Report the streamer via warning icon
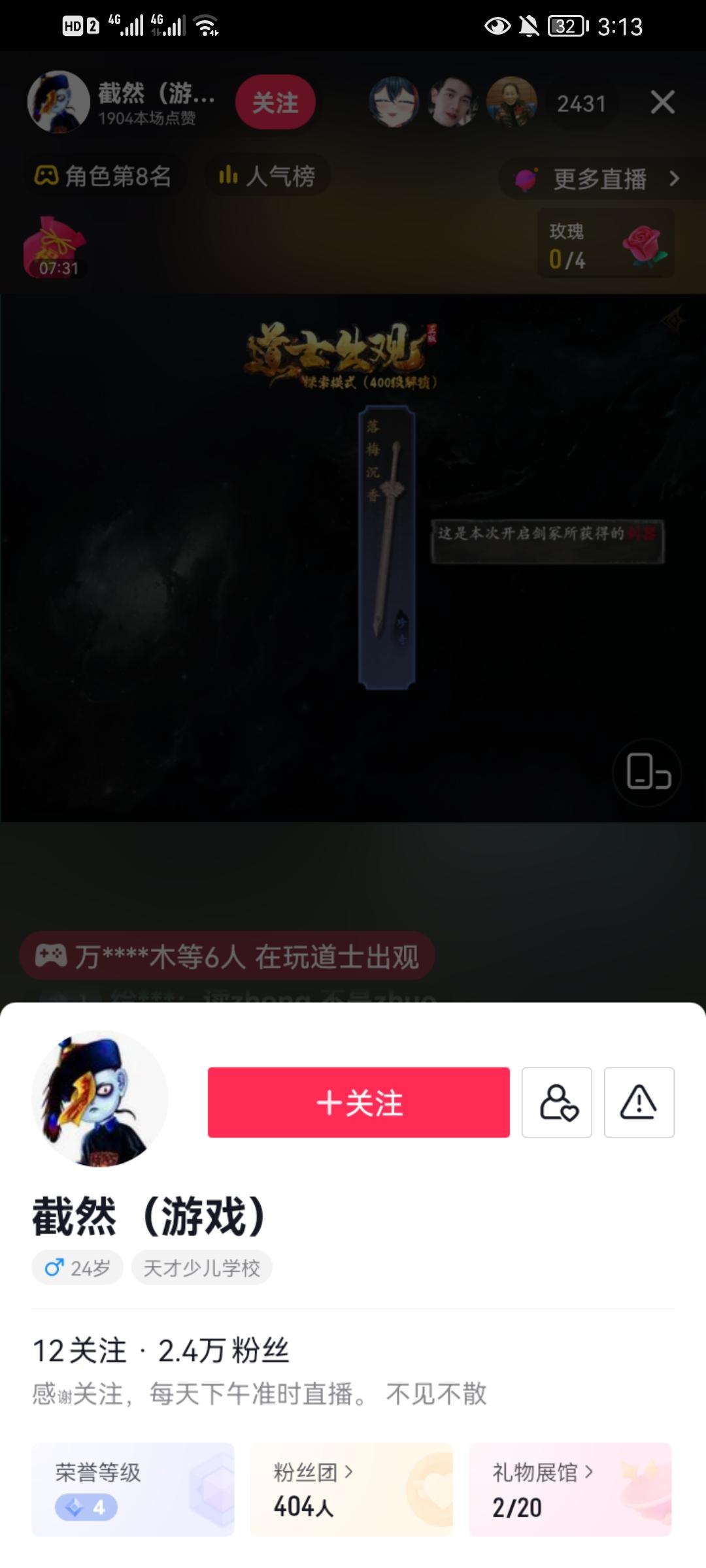This screenshot has height=1568, width=706. (x=639, y=1102)
